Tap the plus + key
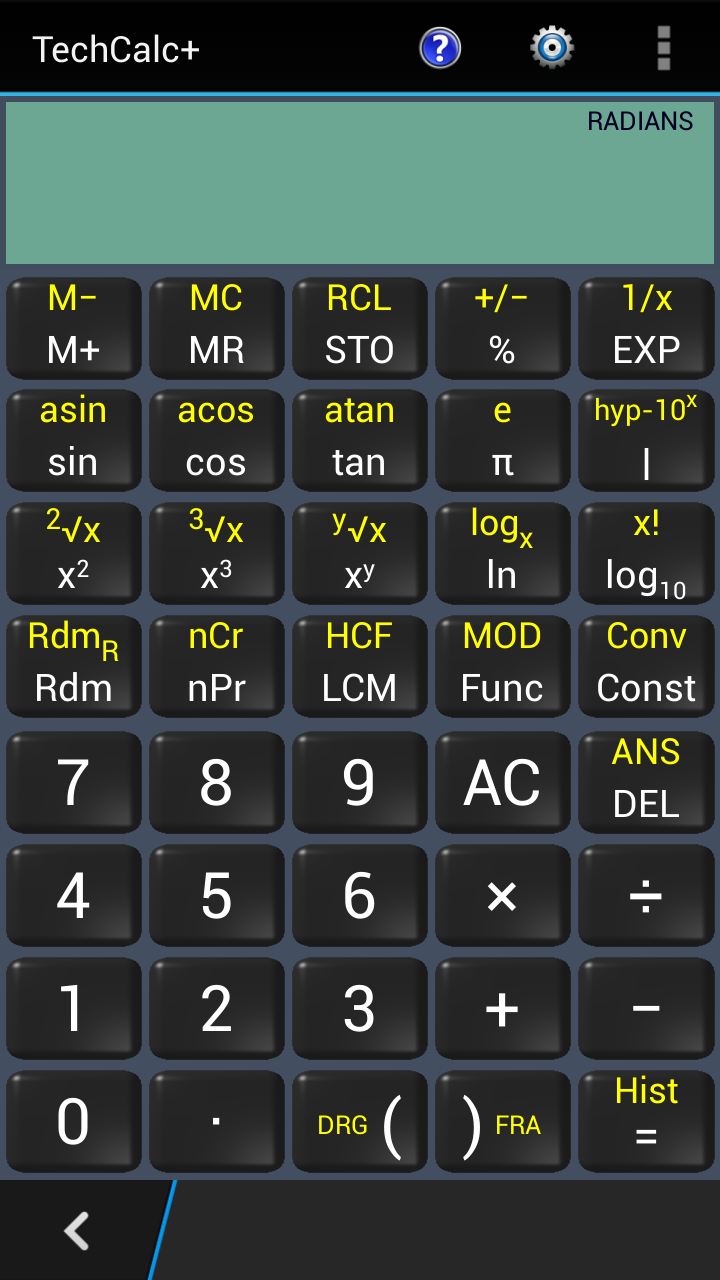This screenshot has width=720, height=1280. click(x=503, y=1008)
